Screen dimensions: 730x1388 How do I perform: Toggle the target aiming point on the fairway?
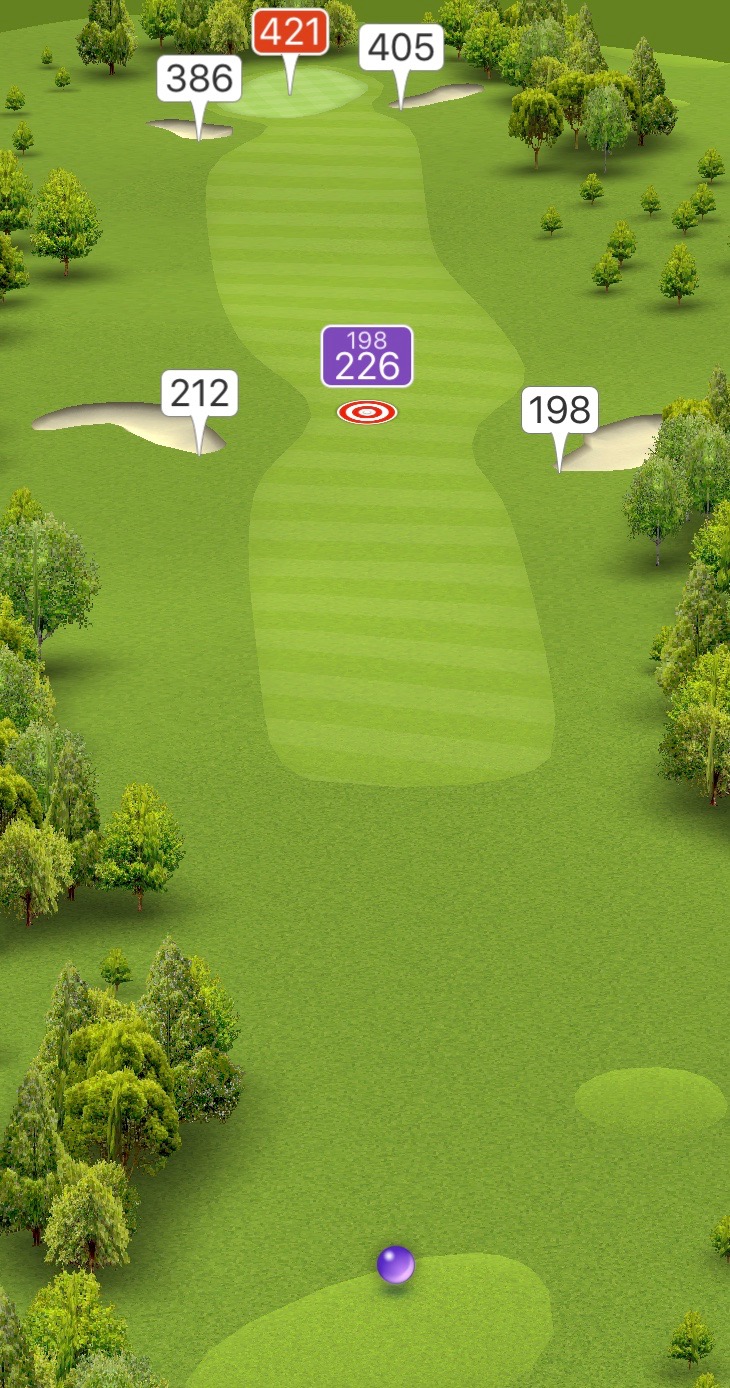tap(366, 410)
